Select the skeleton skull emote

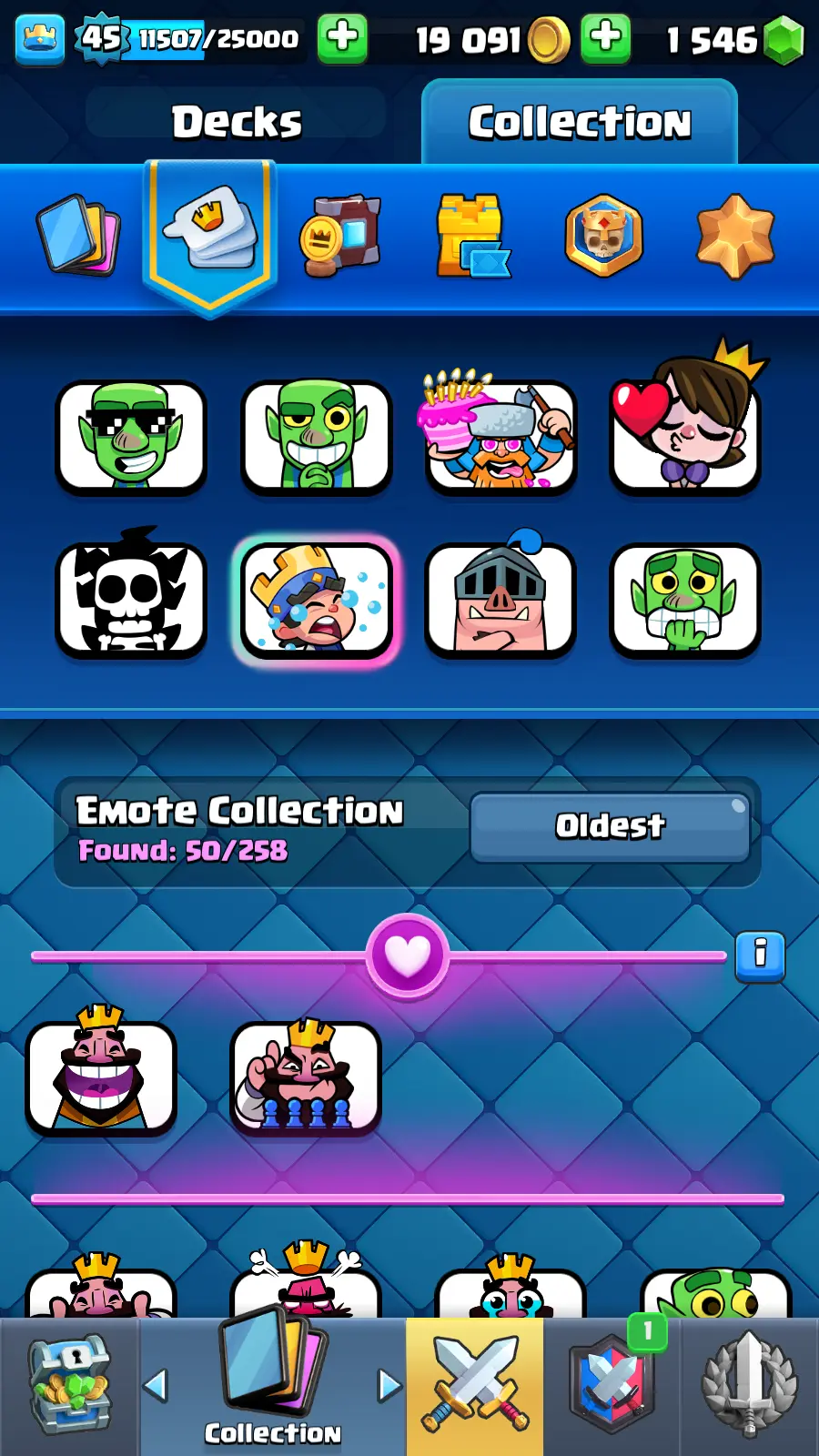(131, 599)
